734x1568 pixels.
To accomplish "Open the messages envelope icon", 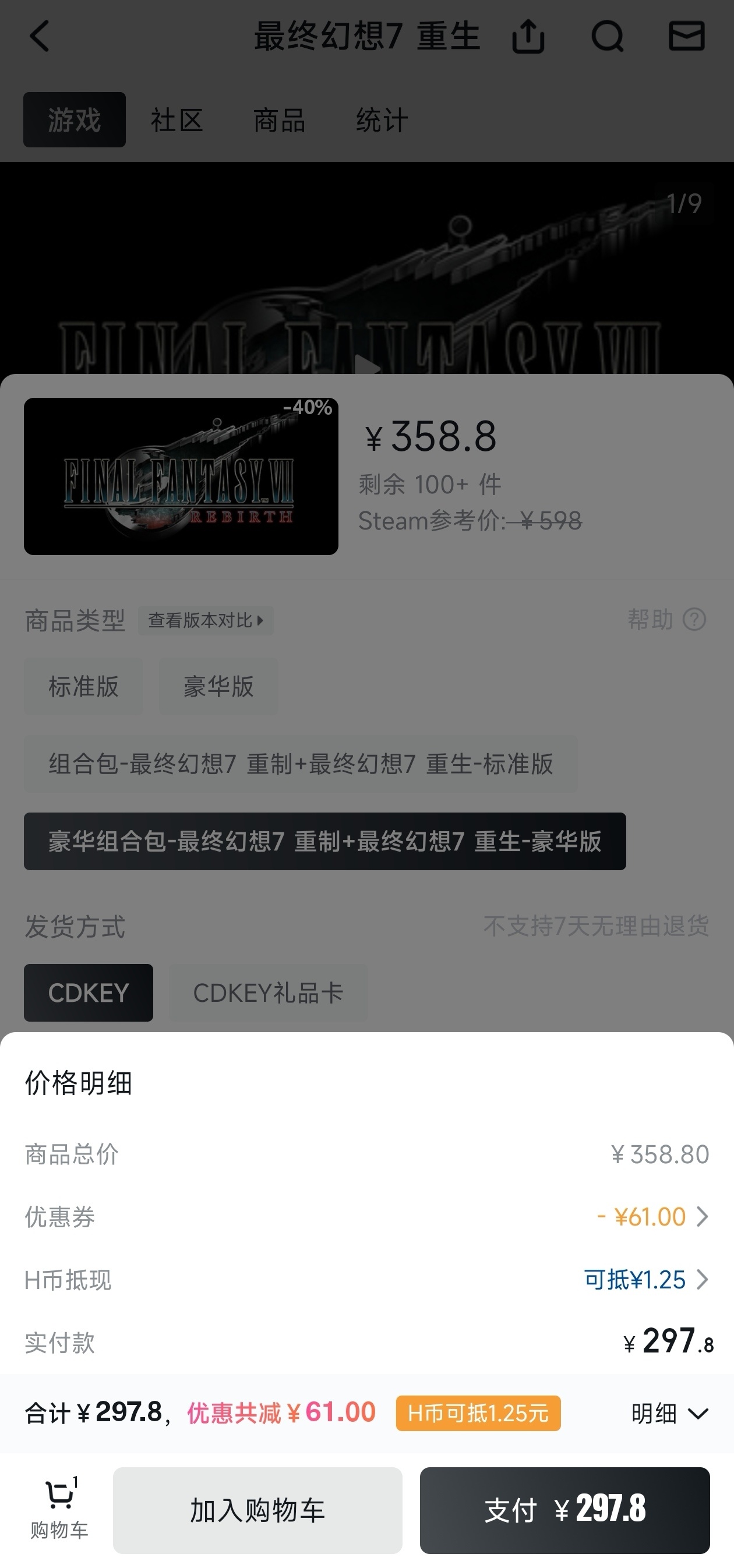I will click(x=687, y=37).
